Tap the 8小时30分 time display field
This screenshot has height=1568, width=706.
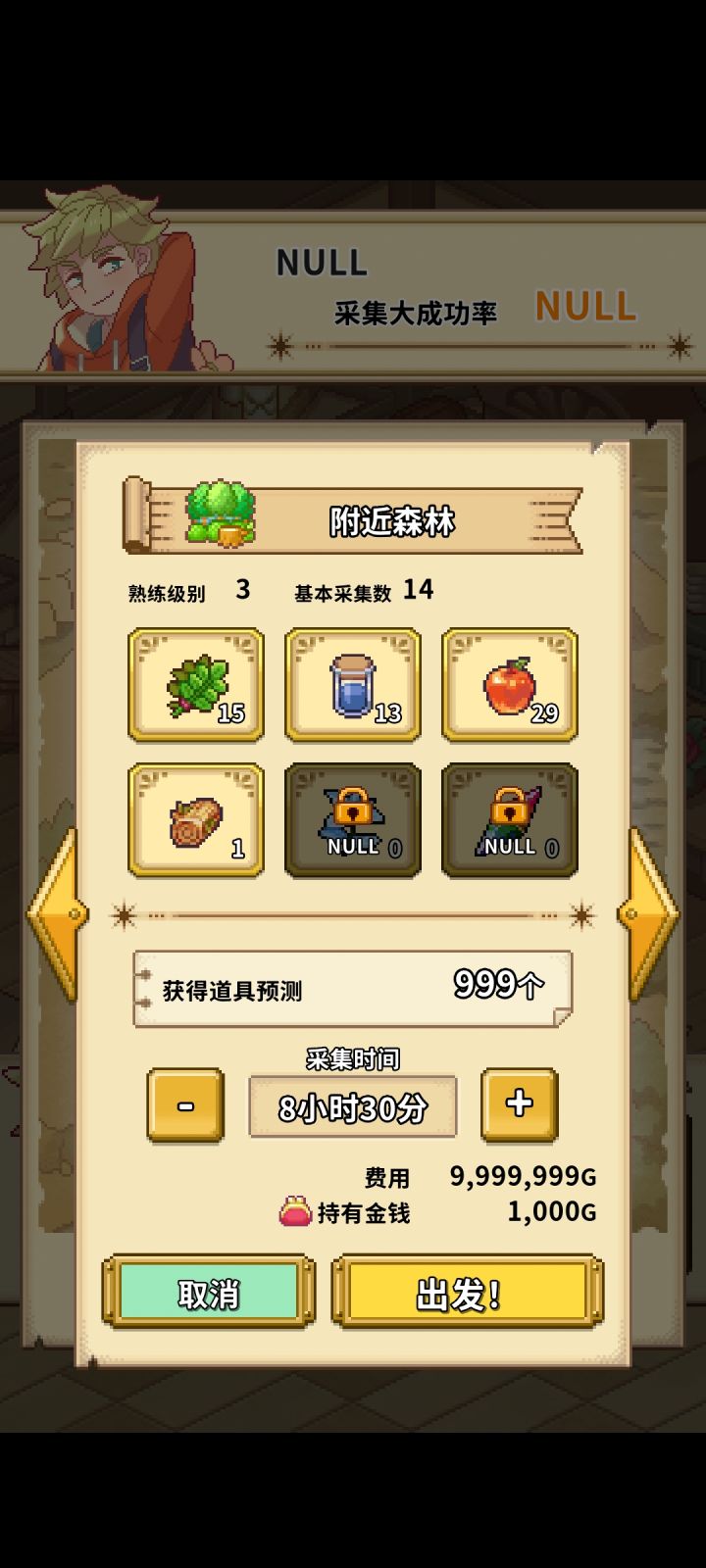point(352,1107)
